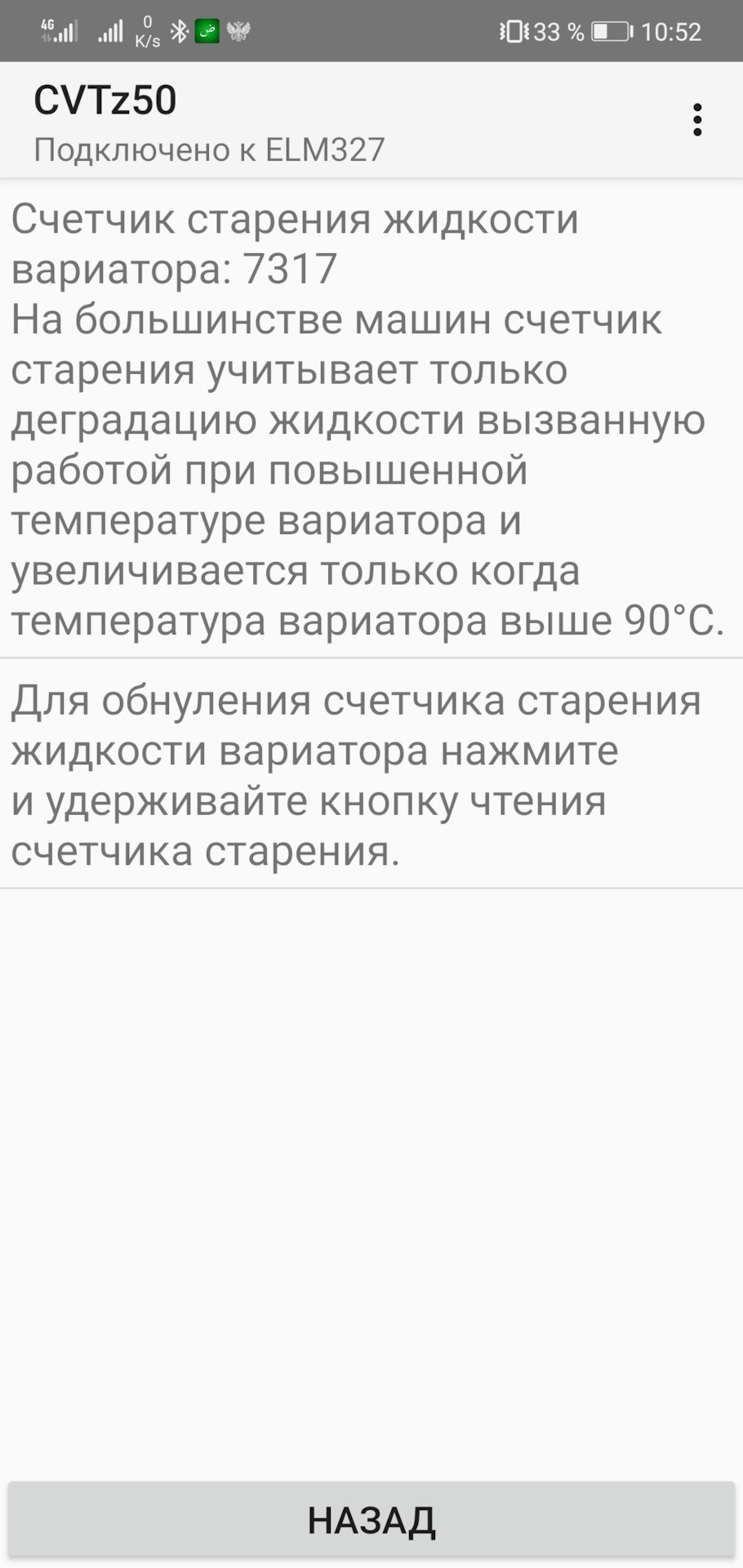Open the three-dot overflow menu
743x1568 pixels.
pyautogui.click(x=696, y=120)
